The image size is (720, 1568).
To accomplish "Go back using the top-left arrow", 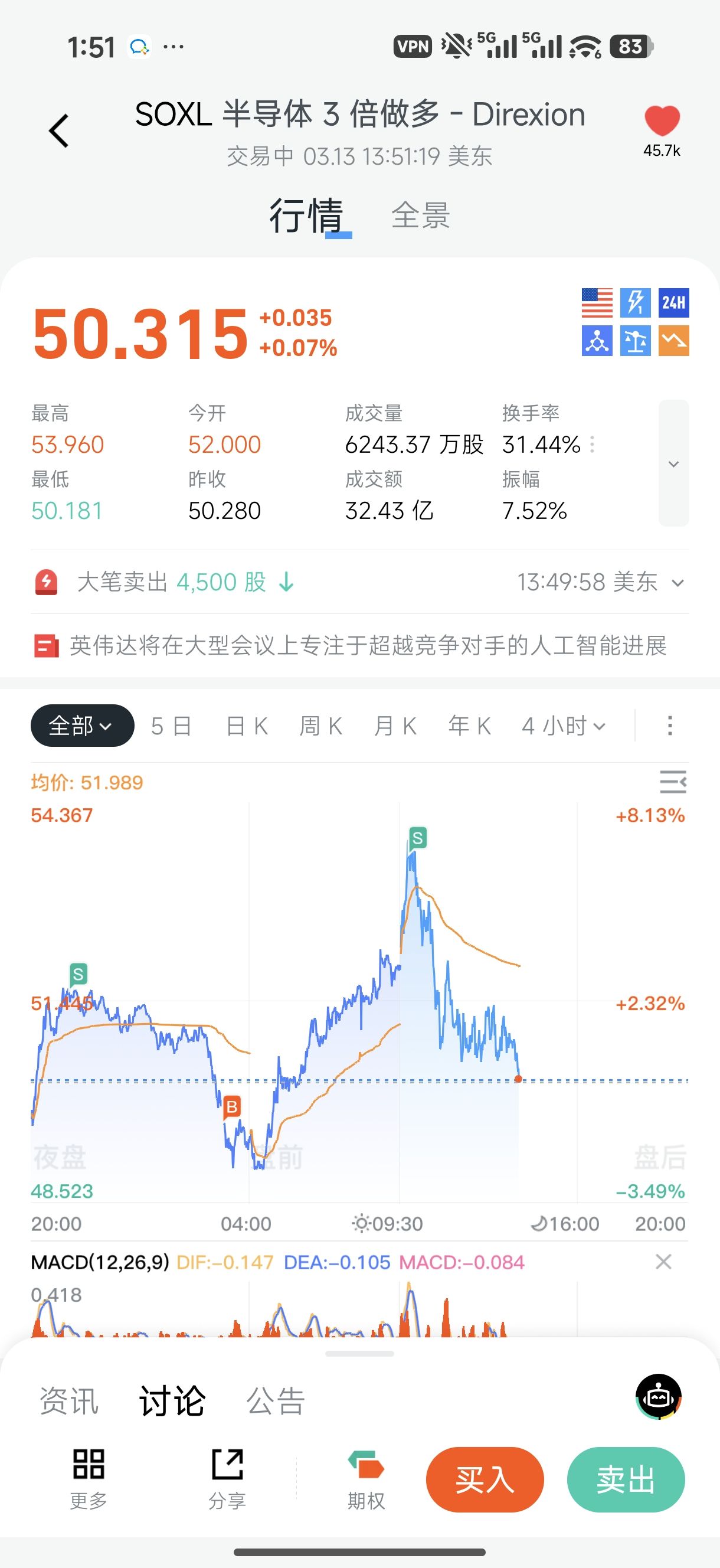I will pyautogui.click(x=59, y=131).
